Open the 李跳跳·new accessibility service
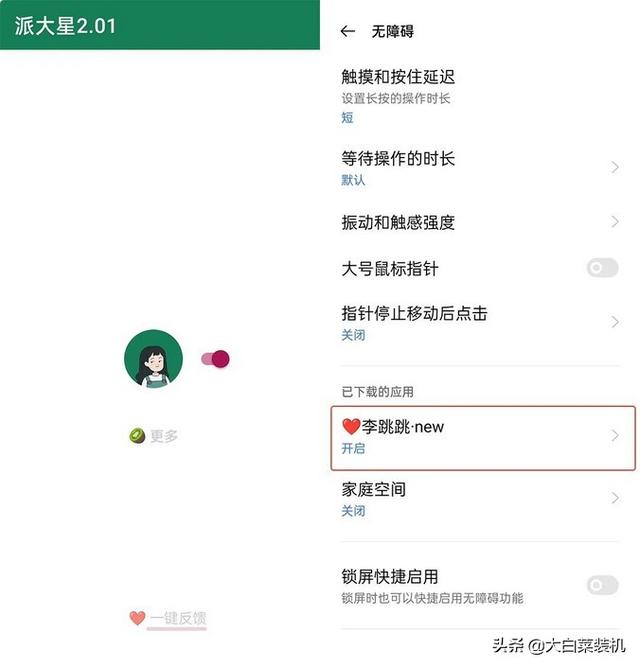The height and width of the screenshot is (668, 640). tap(483, 436)
